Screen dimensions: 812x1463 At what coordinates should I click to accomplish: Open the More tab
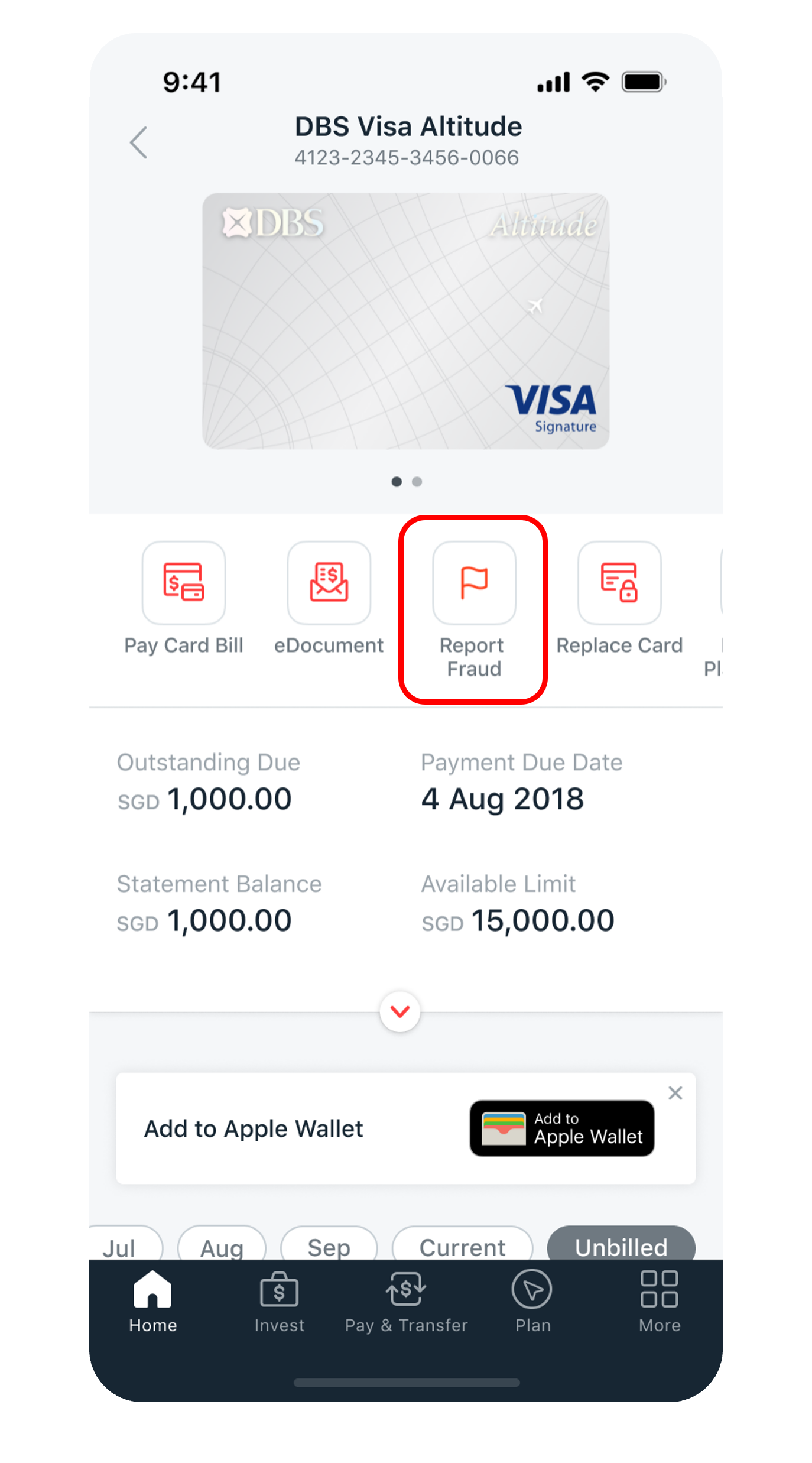[660, 1301]
